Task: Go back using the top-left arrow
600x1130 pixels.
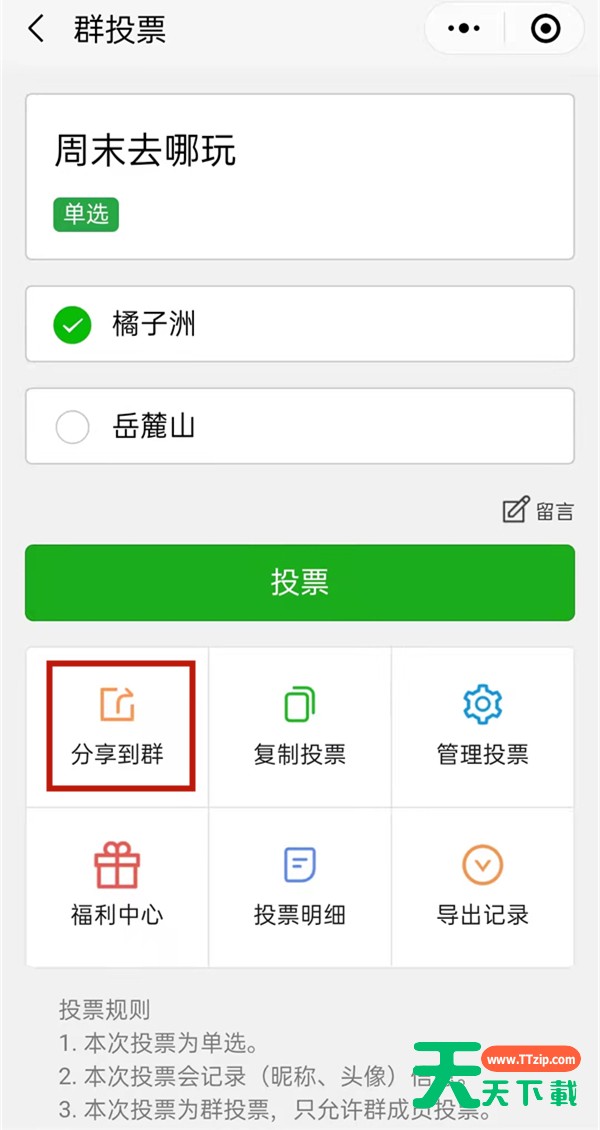Action: tap(36, 29)
